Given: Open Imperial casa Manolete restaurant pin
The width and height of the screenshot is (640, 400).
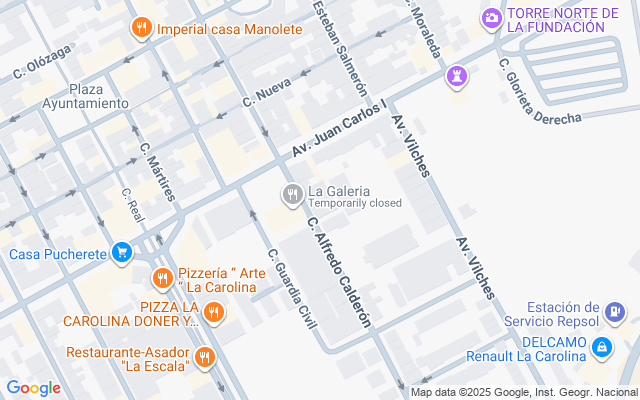Looking at the screenshot, I should [x=143, y=29].
